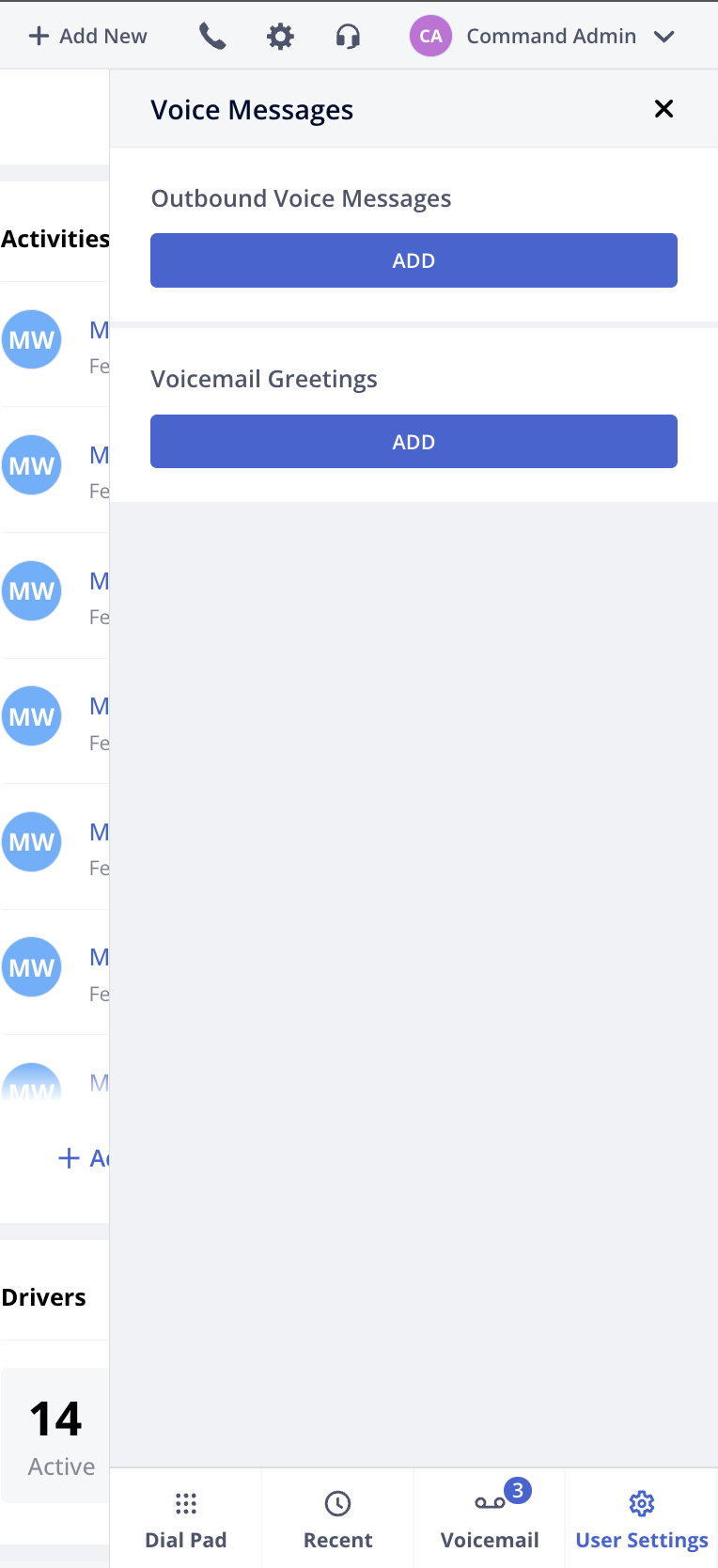Open the gear settings icon
718x1568 pixels.
(x=280, y=37)
